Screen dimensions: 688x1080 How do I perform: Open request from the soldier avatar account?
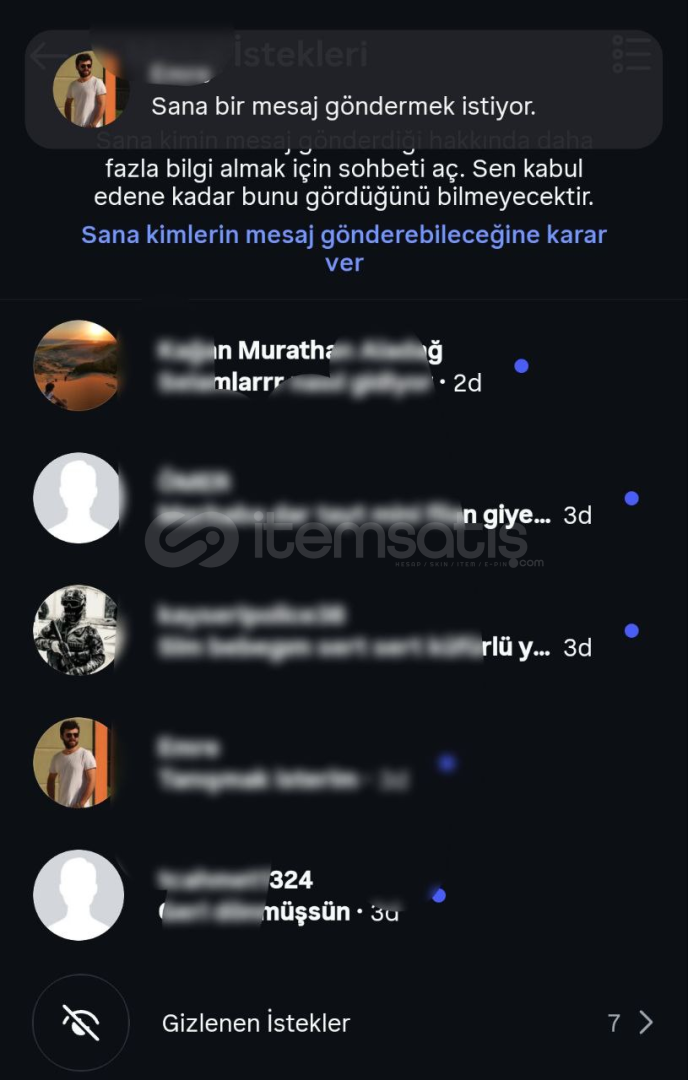(340, 631)
